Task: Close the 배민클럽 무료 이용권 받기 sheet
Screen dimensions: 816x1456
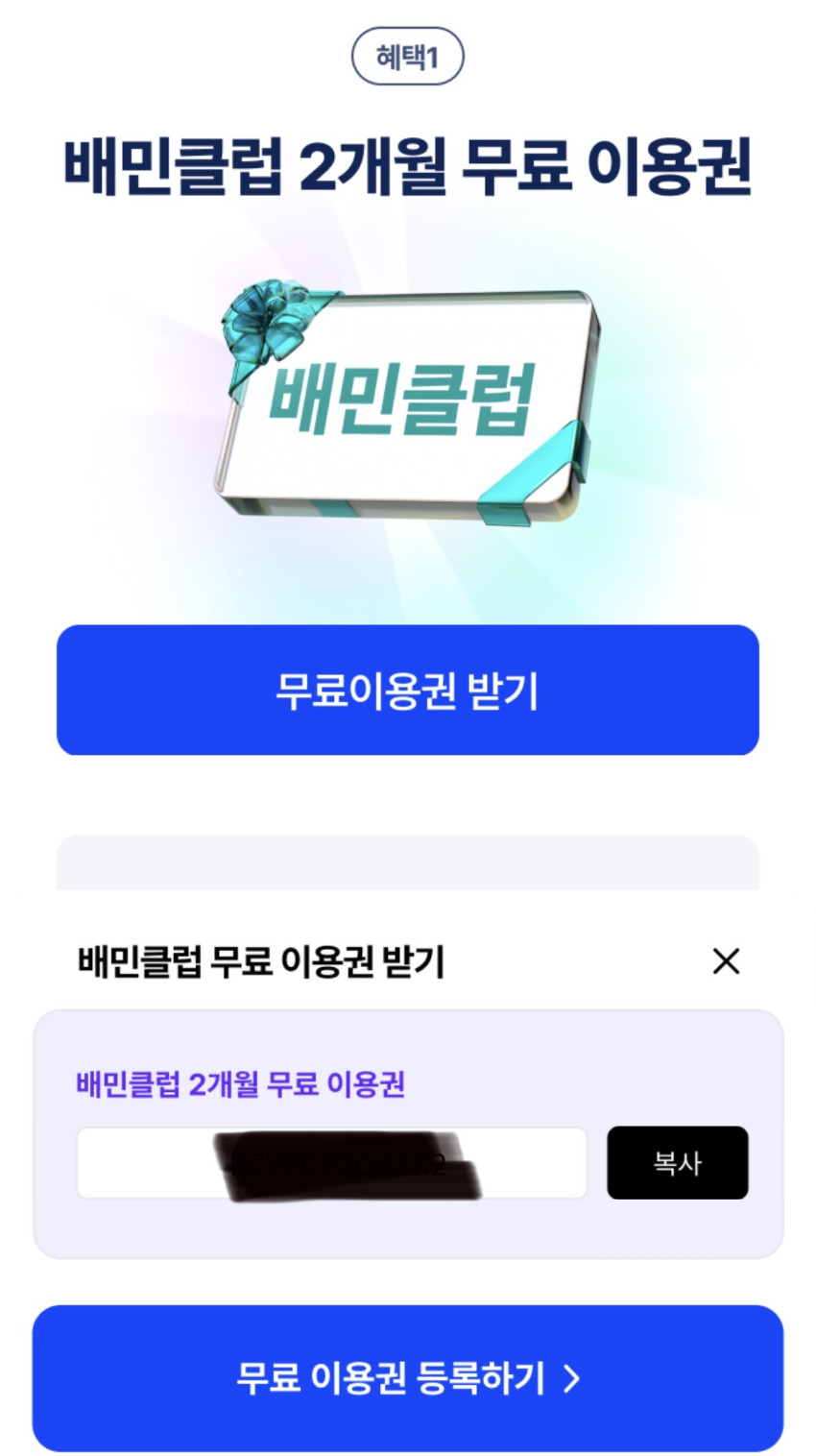Action: pos(726,960)
